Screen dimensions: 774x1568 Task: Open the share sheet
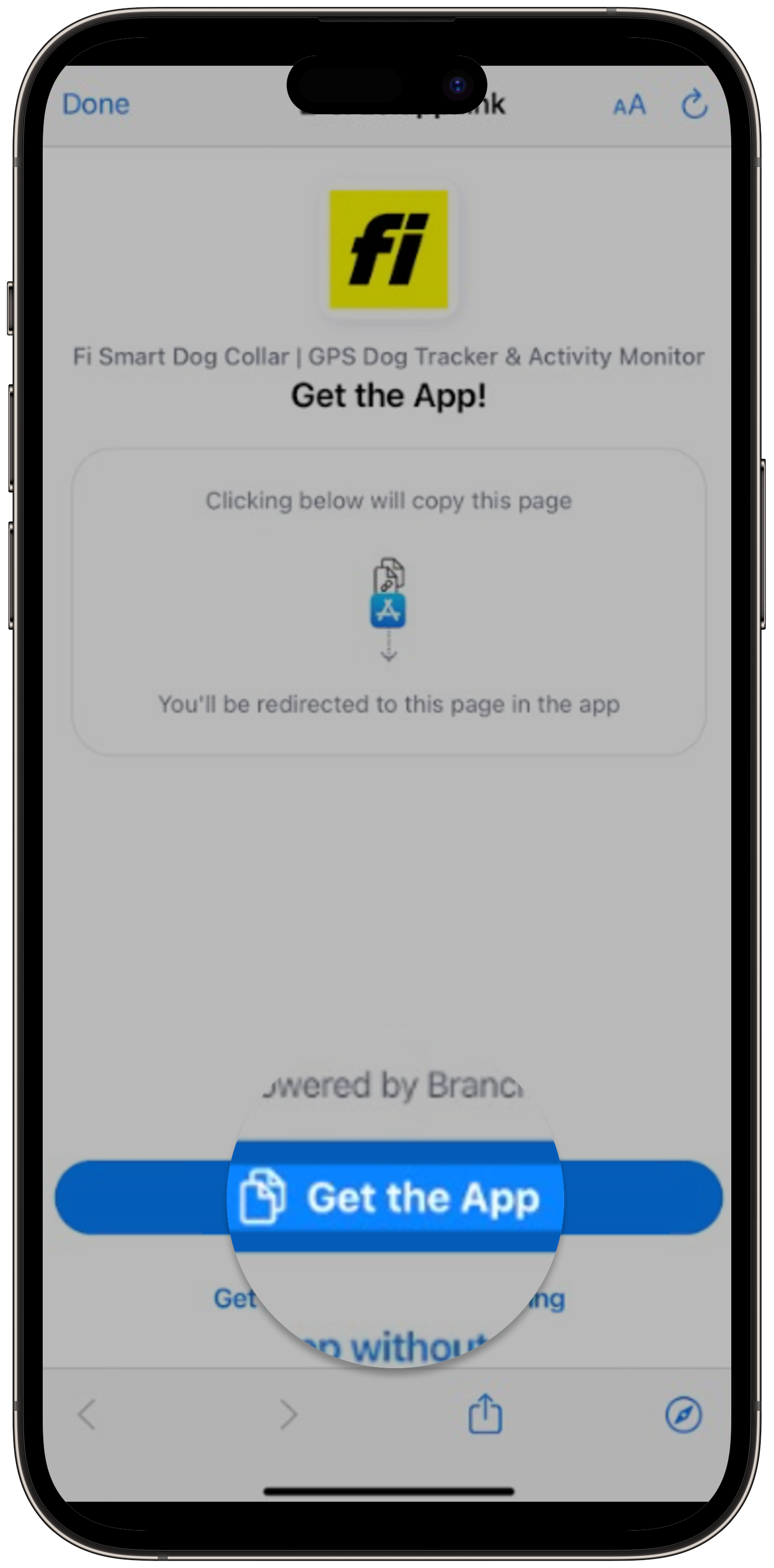tap(485, 1414)
